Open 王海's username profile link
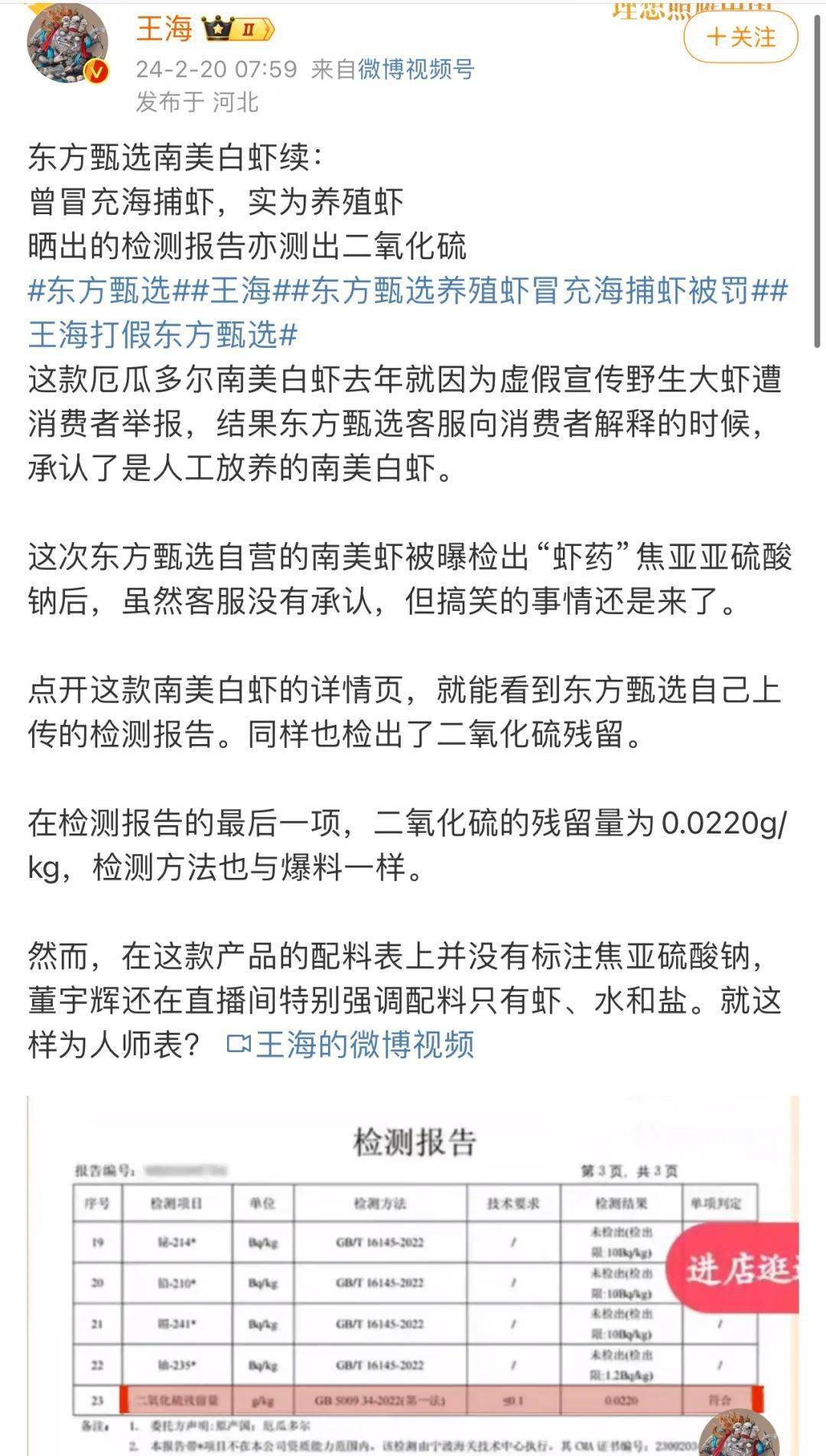The height and width of the screenshot is (1456, 826). (164, 29)
